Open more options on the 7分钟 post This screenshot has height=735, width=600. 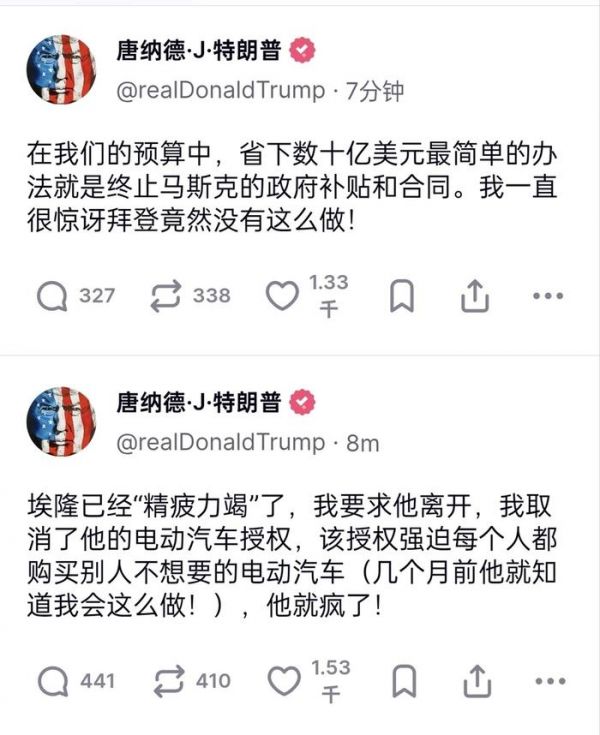pyautogui.click(x=548, y=296)
